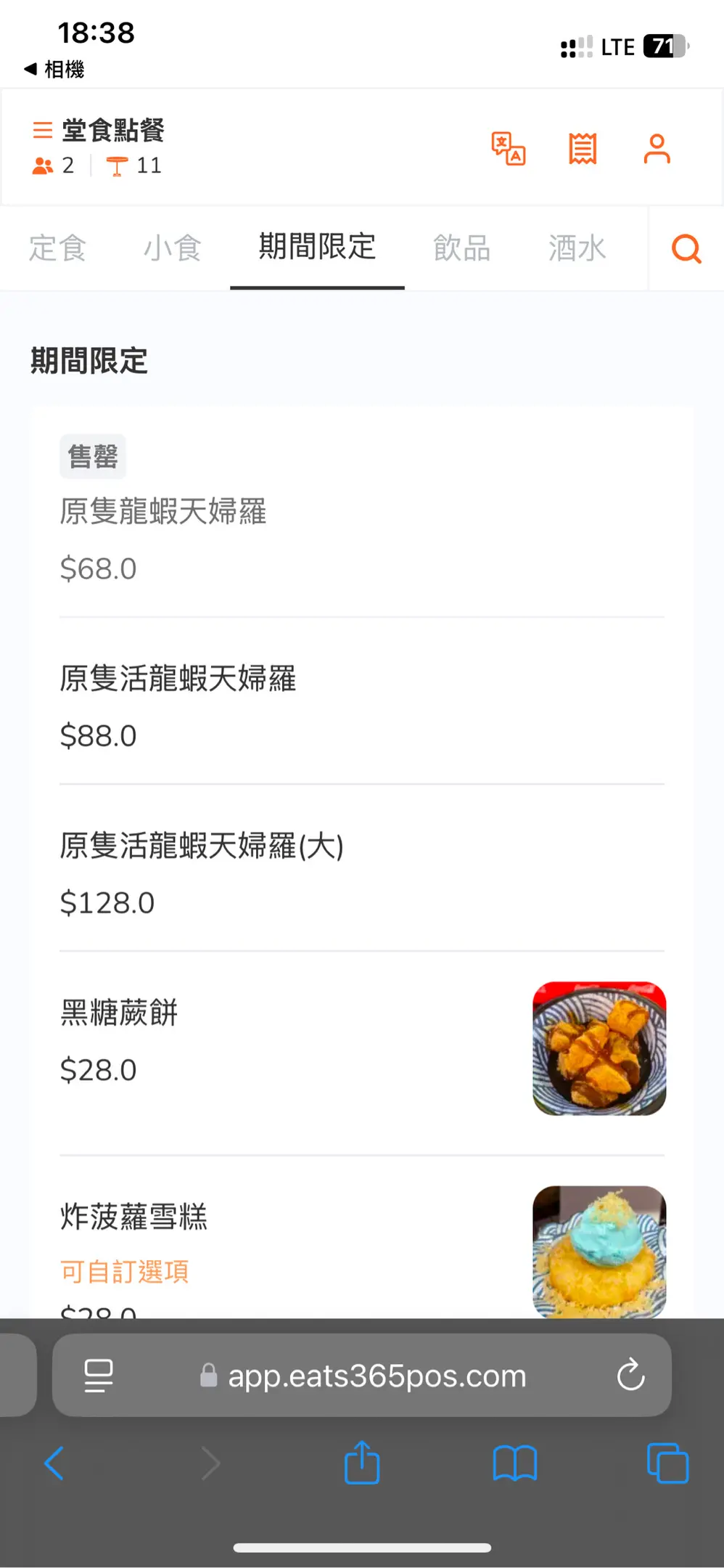The image size is (724, 1568).
Task: Search the menu with the magnifier icon
Action: 686,249
